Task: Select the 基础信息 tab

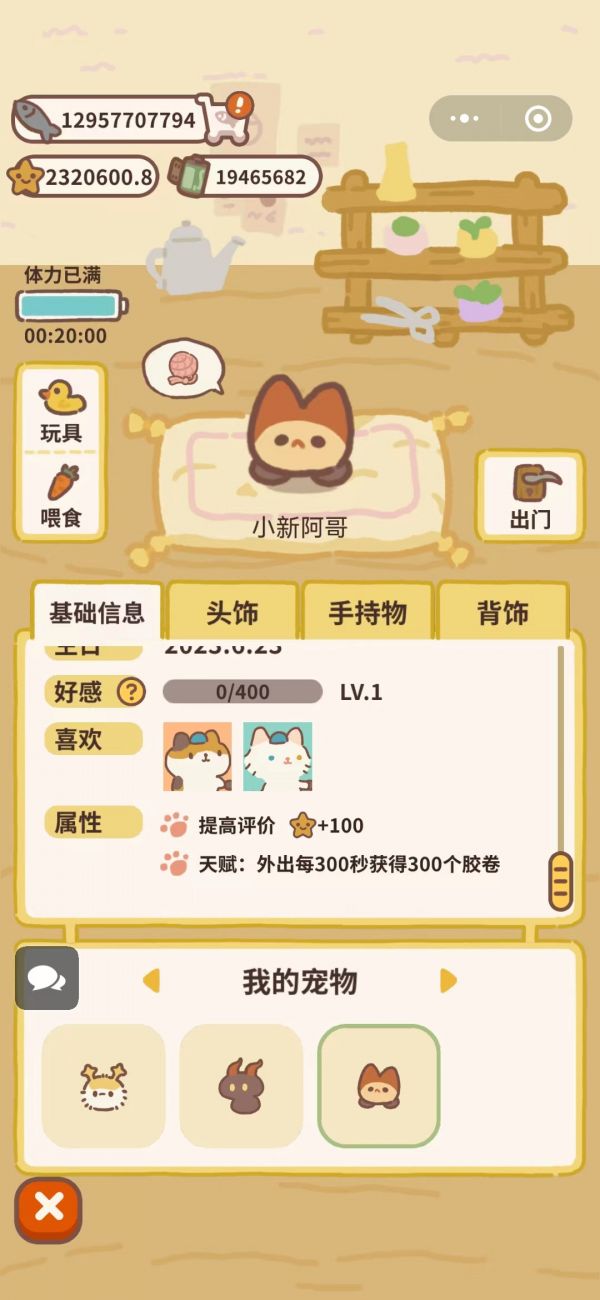Action: coord(97,612)
